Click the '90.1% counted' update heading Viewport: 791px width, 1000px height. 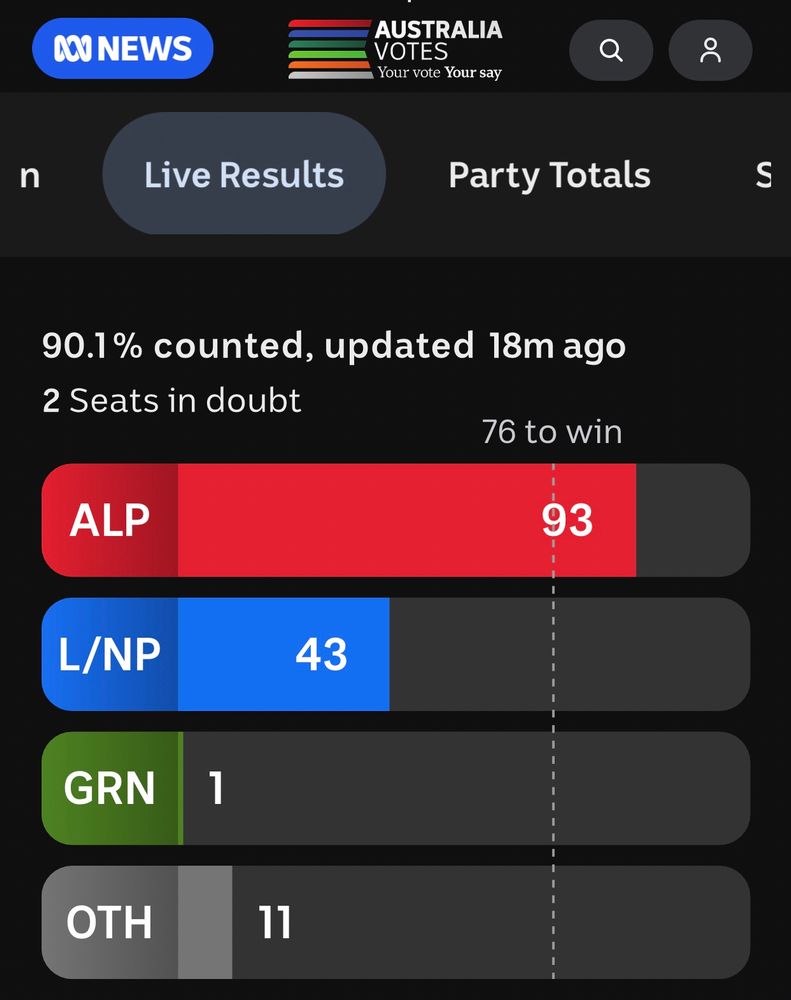[334, 346]
